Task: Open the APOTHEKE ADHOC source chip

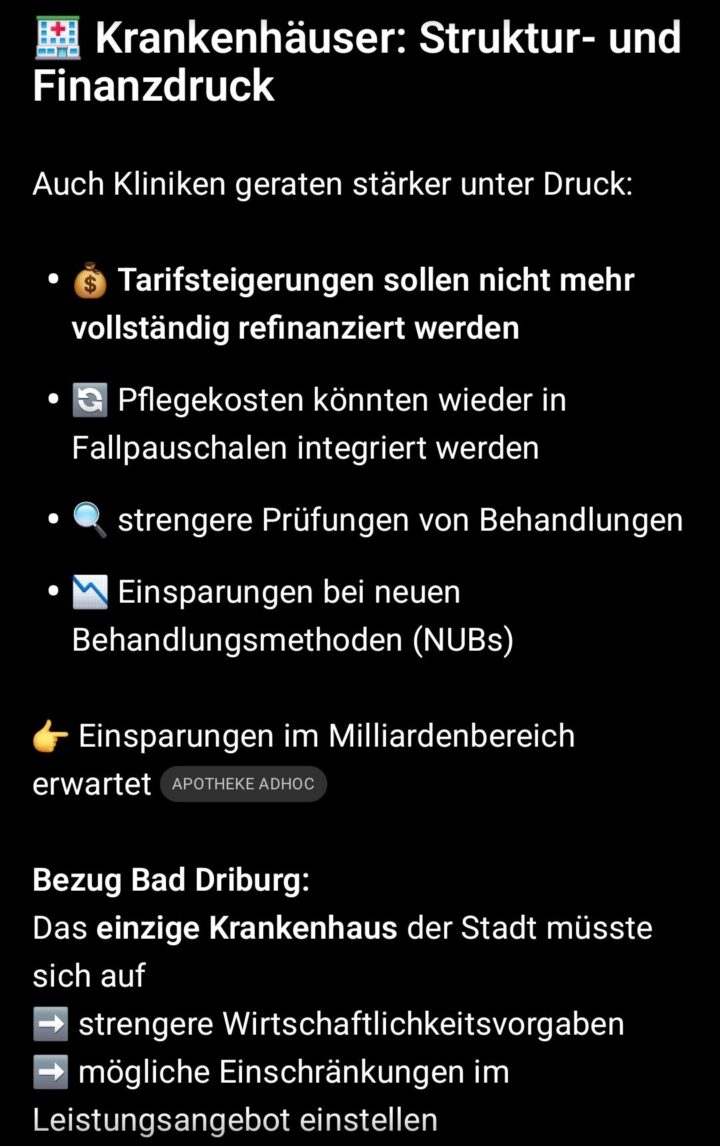Action: pyautogui.click(x=243, y=784)
